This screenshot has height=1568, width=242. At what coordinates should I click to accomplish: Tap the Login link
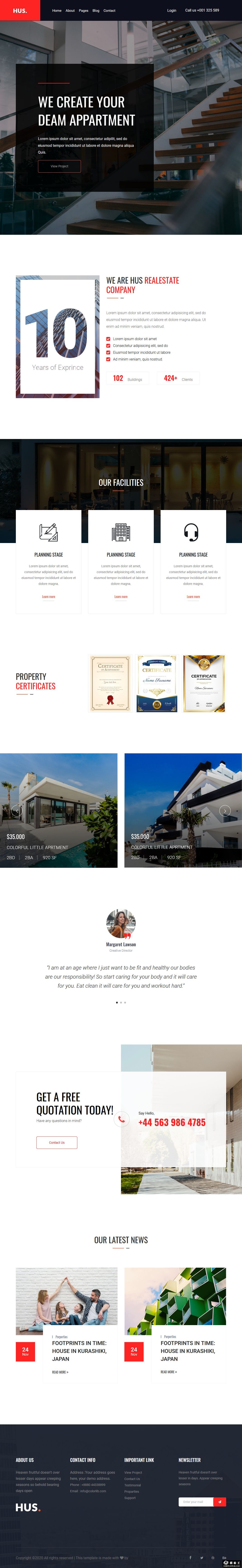point(171,10)
